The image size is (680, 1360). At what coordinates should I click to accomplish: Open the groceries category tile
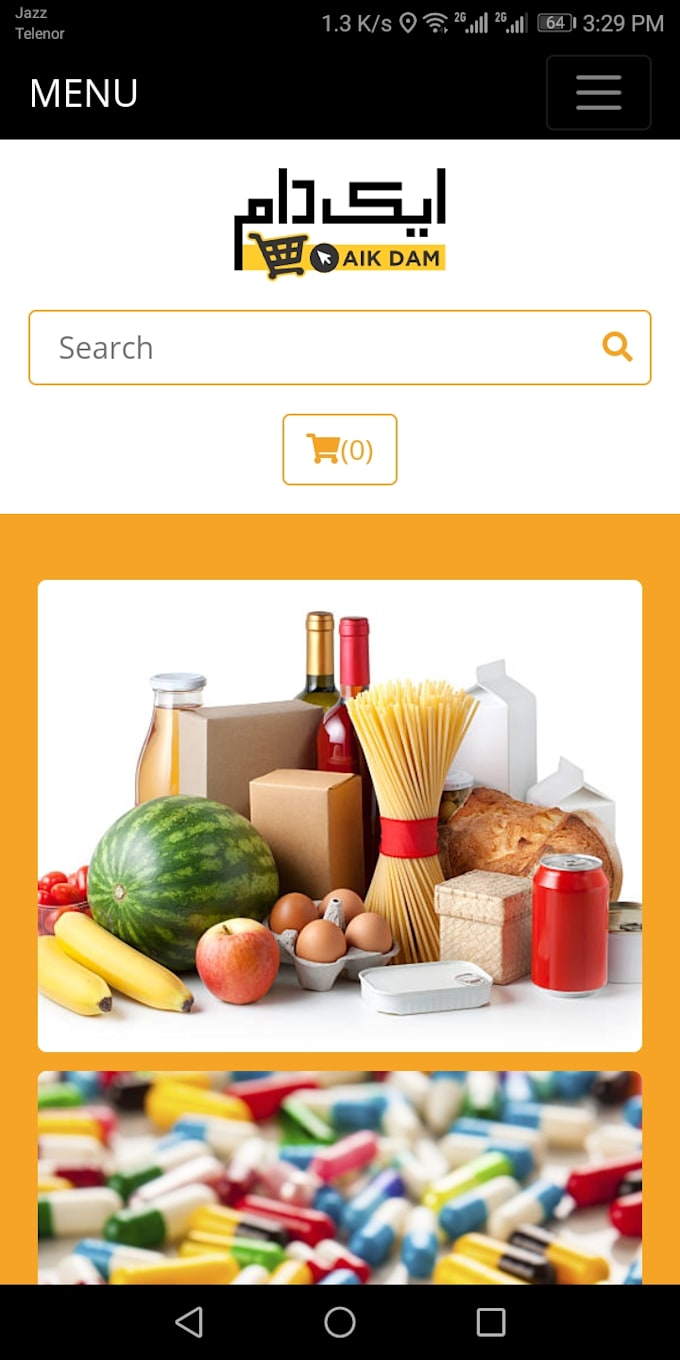coord(340,816)
